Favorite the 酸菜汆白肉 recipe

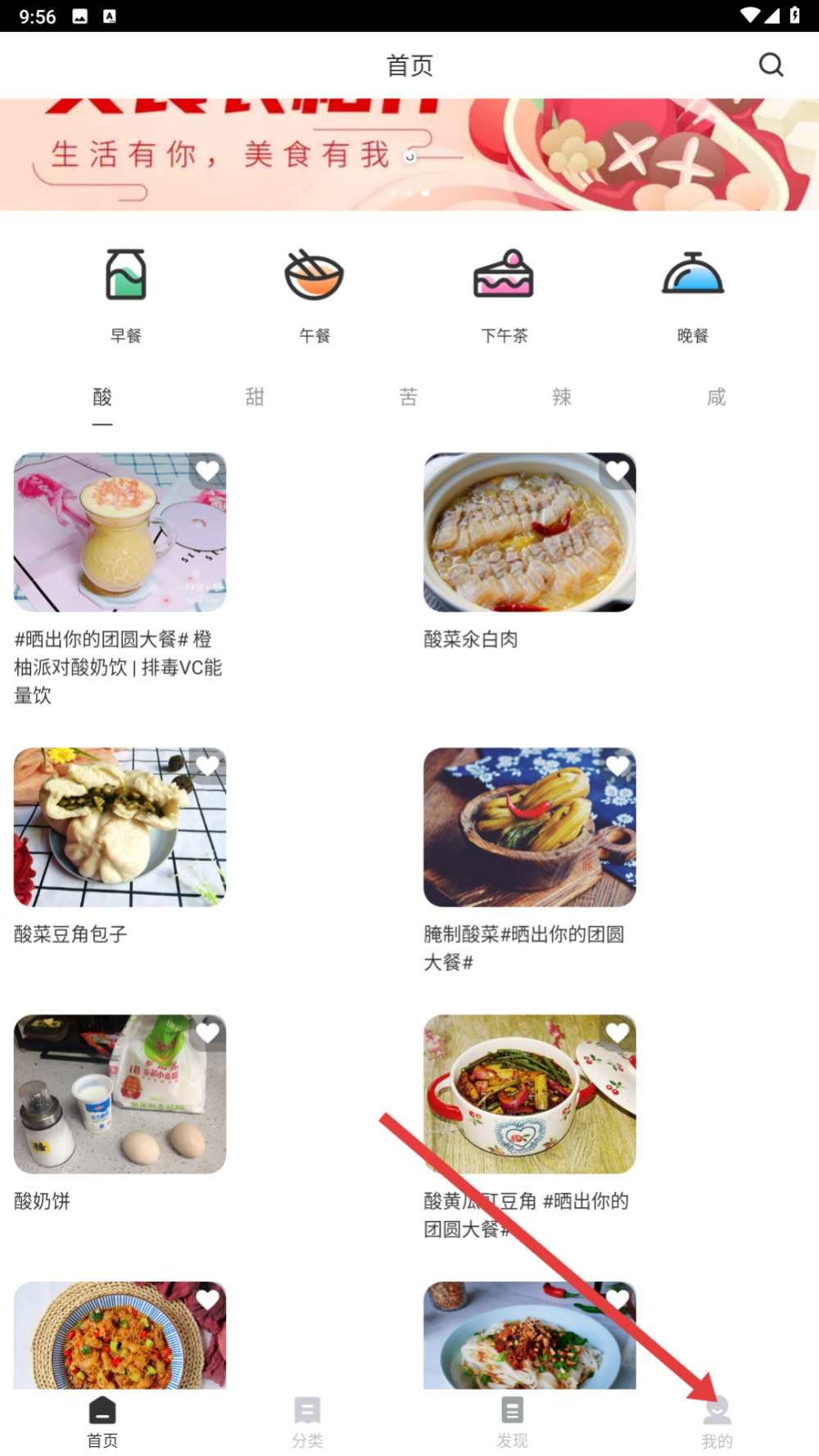pyautogui.click(x=618, y=471)
